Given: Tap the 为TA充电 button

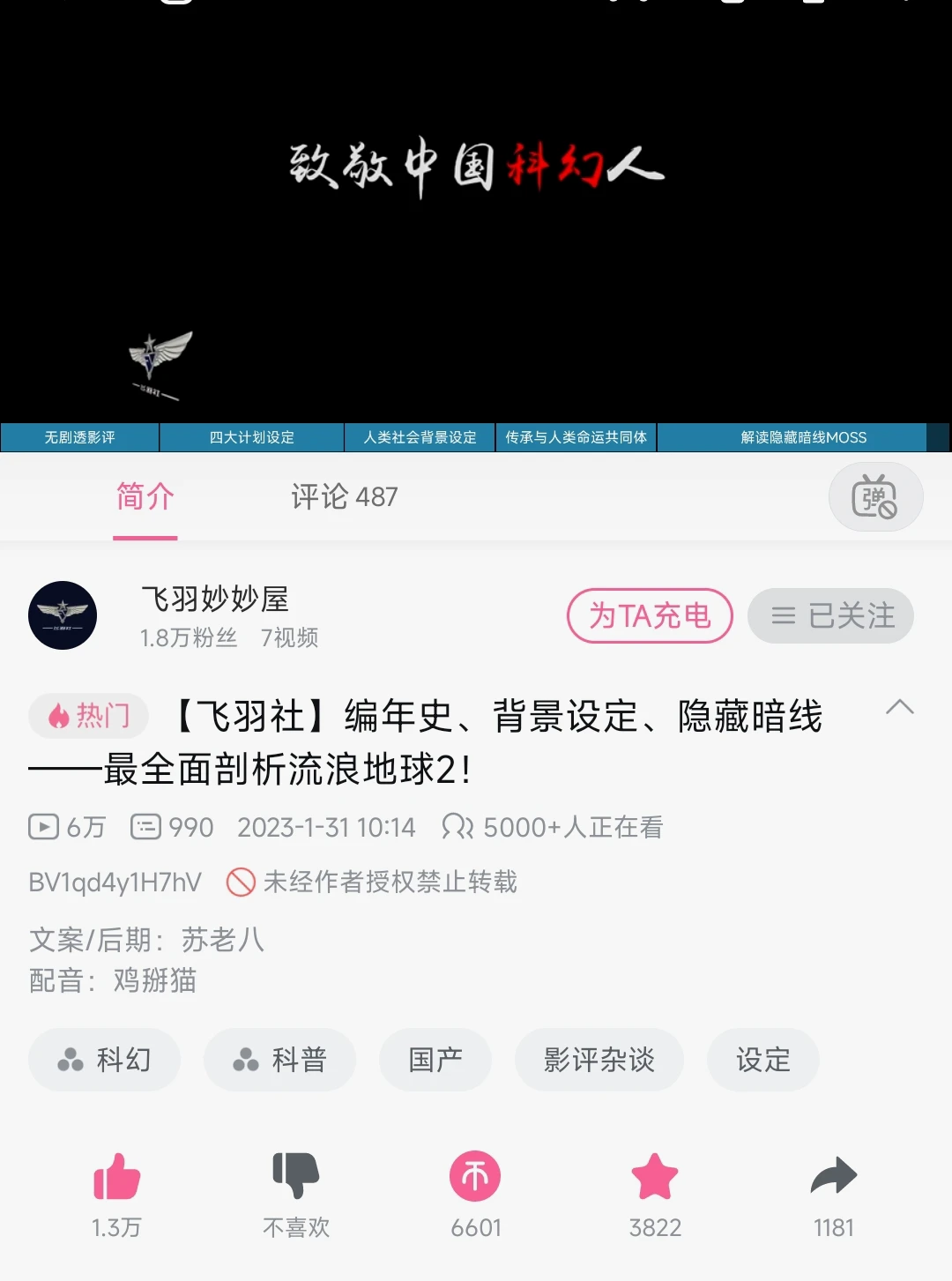Looking at the screenshot, I should pos(650,615).
